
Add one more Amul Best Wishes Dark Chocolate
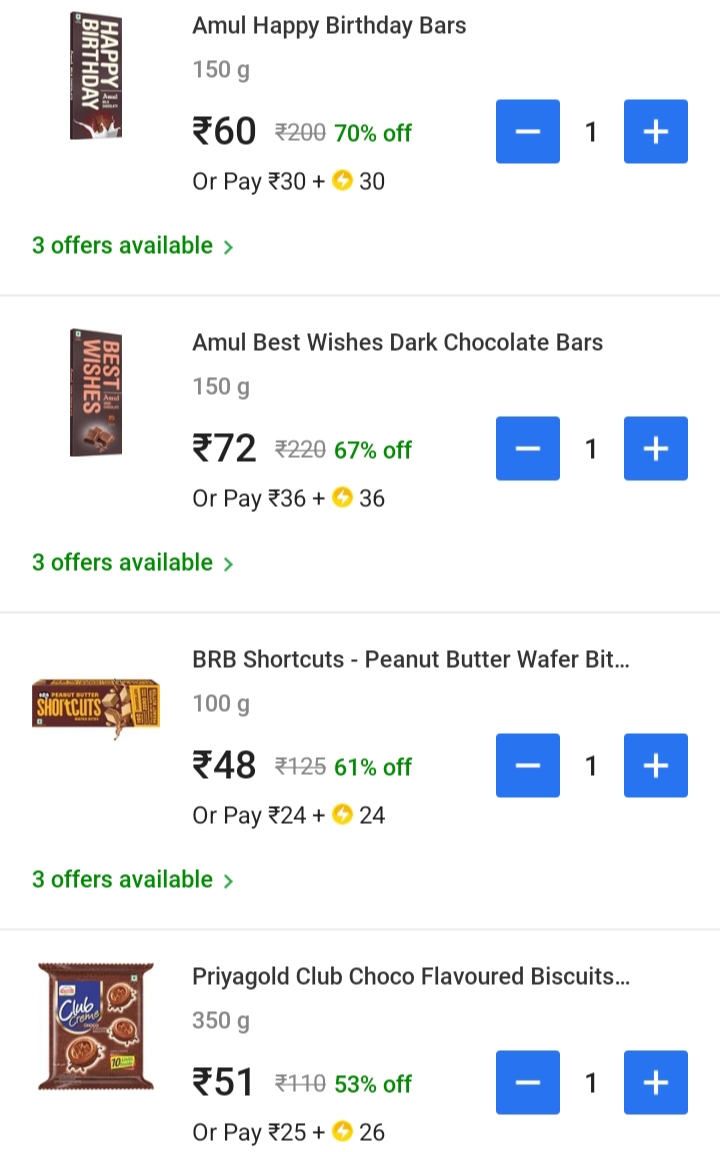(x=655, y=448)
